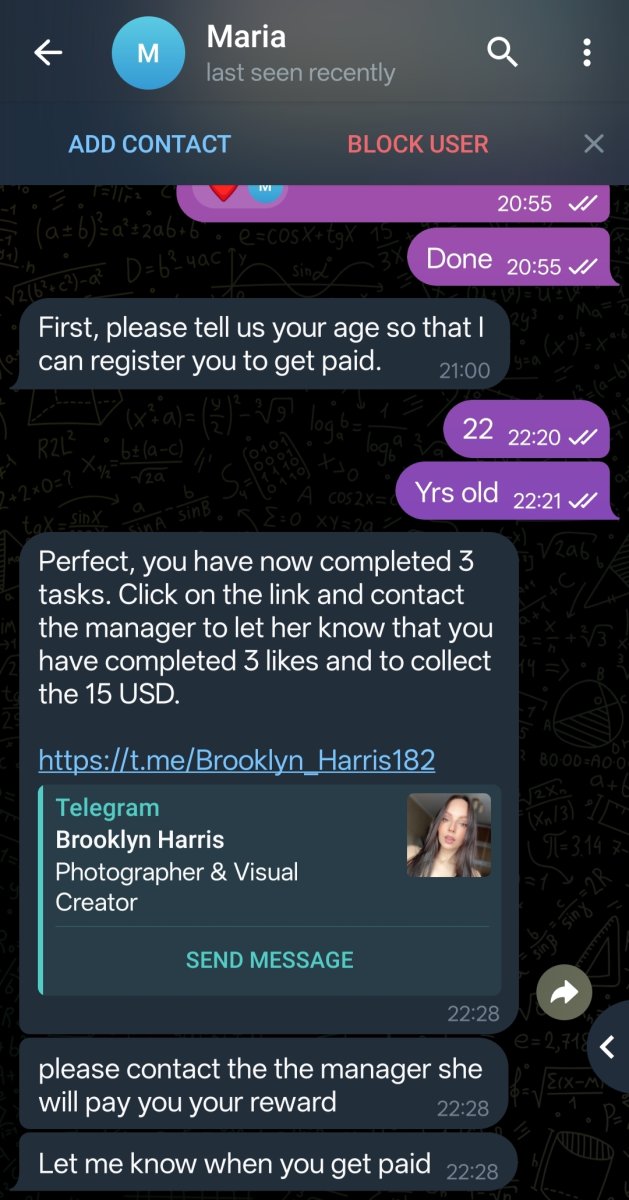Search within this conversation
Image resolution: width=629 pixels, height=1200 pixels.
(x=502, y=53)
